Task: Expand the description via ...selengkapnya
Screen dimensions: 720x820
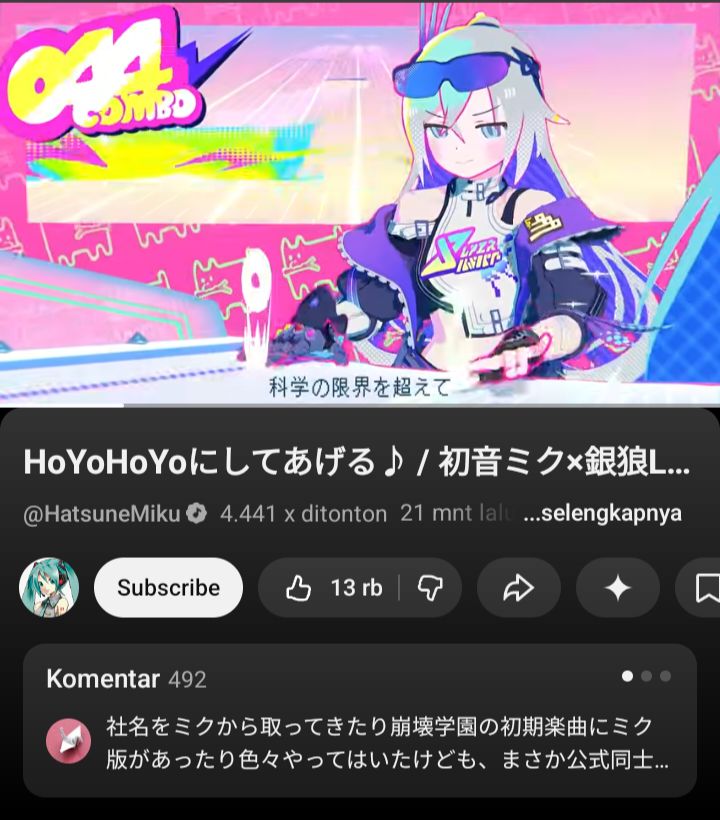Action: pos(603,514)
